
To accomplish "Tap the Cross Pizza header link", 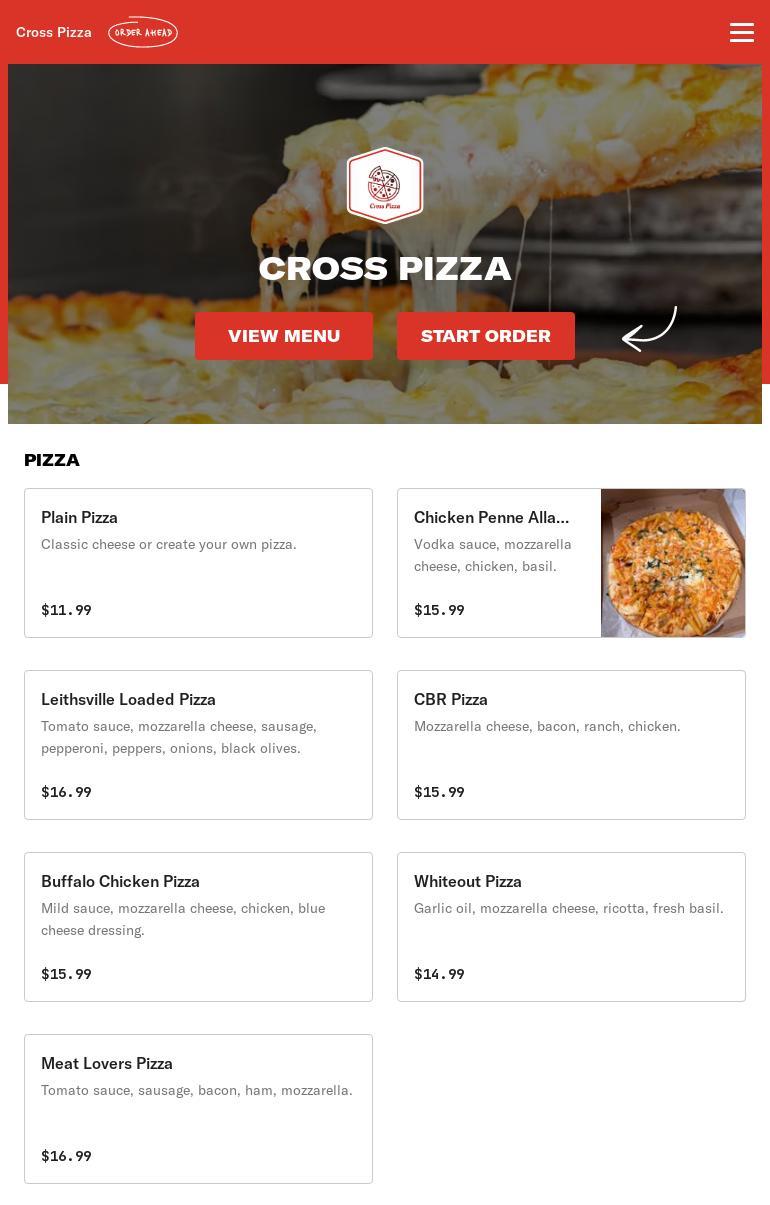I will tap(54, 32).
